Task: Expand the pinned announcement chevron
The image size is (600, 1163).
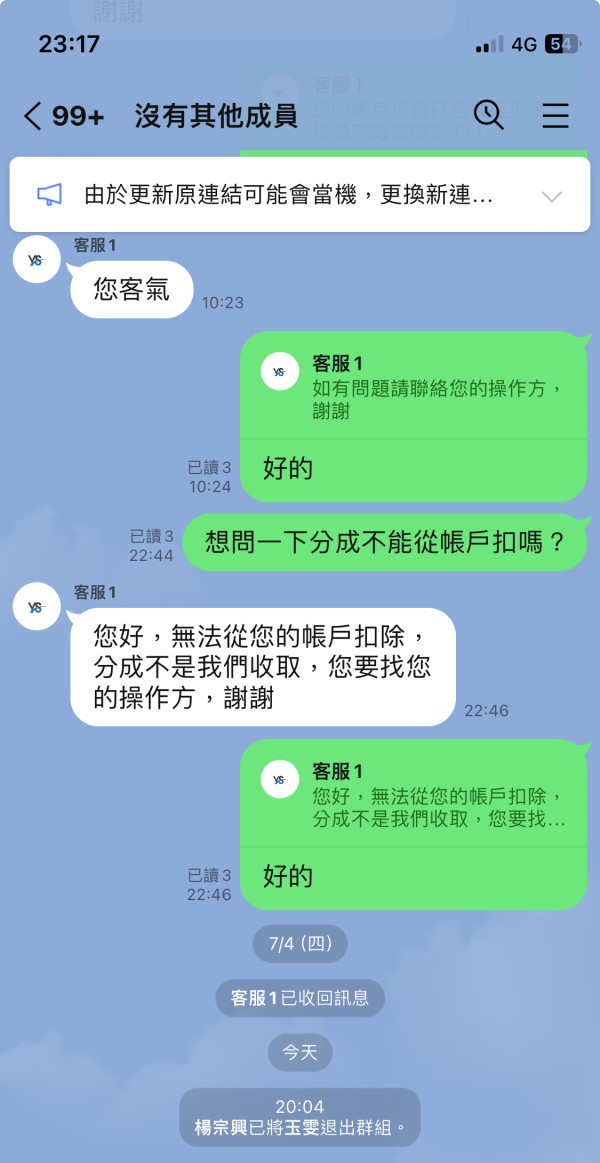Action: tap(552, 197)
